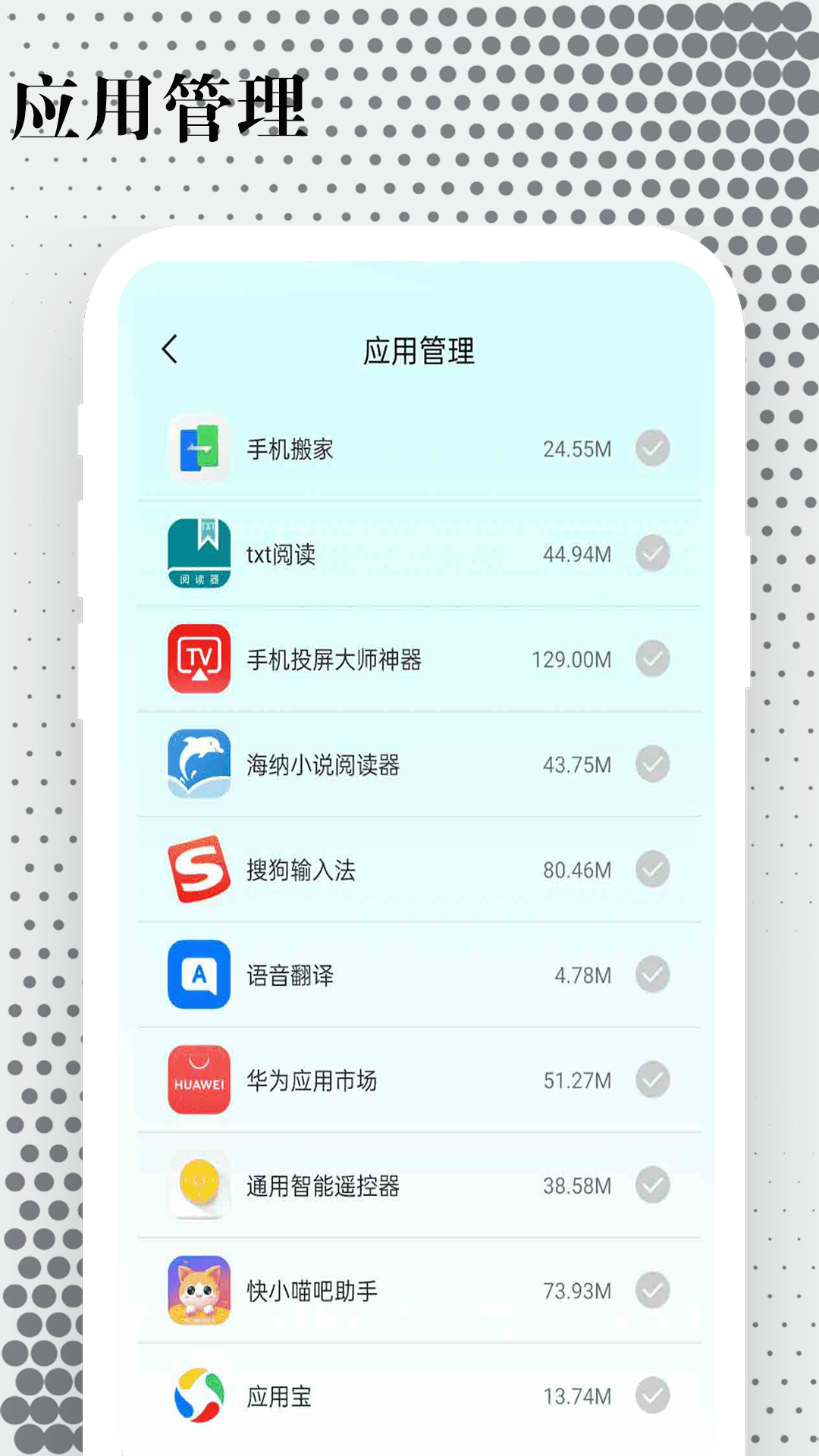
Task: Tap the 应用宝 app icon
Action: 199,1395
